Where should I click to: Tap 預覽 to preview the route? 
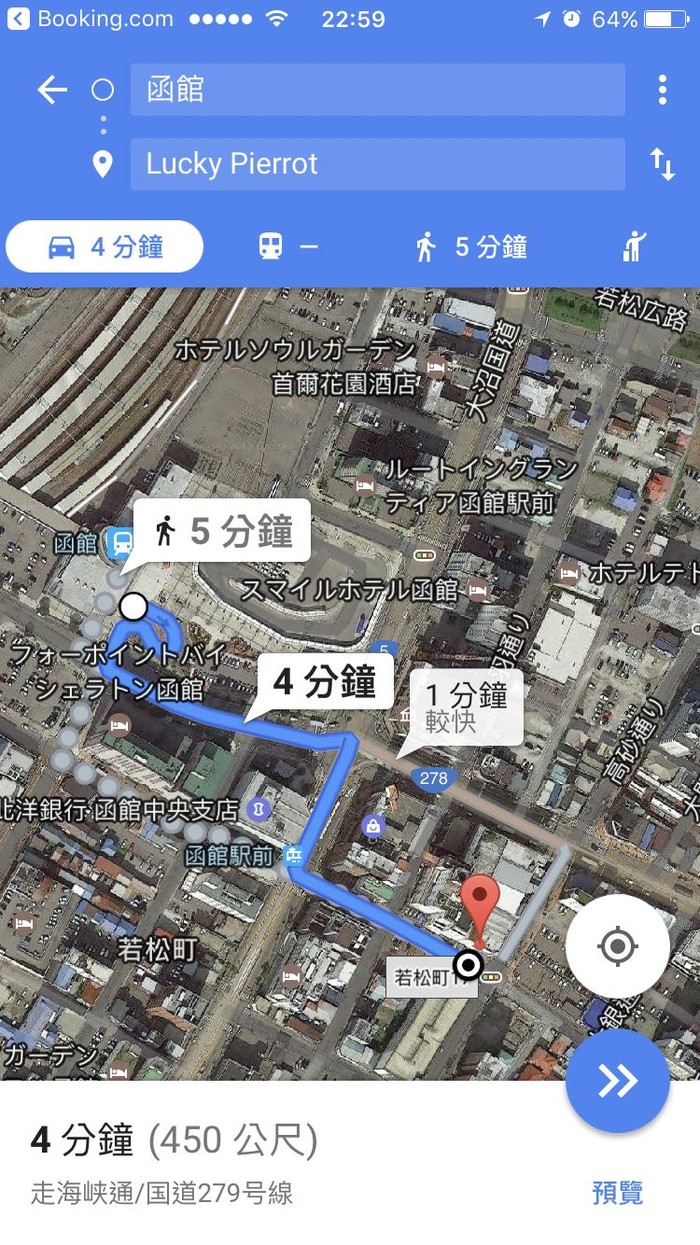click(x=617, y=1192)
